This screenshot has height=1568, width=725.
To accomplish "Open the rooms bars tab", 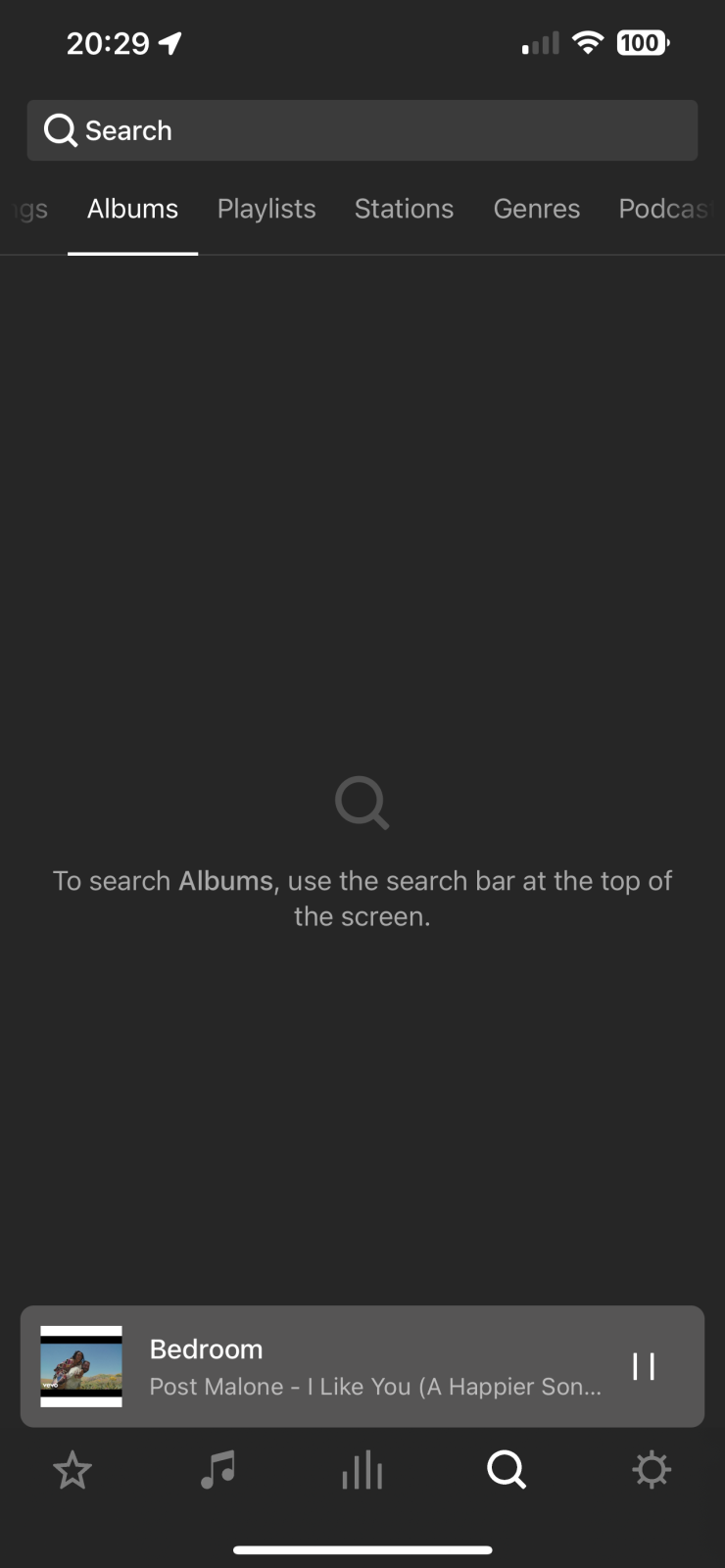I will click(362, 1470).
